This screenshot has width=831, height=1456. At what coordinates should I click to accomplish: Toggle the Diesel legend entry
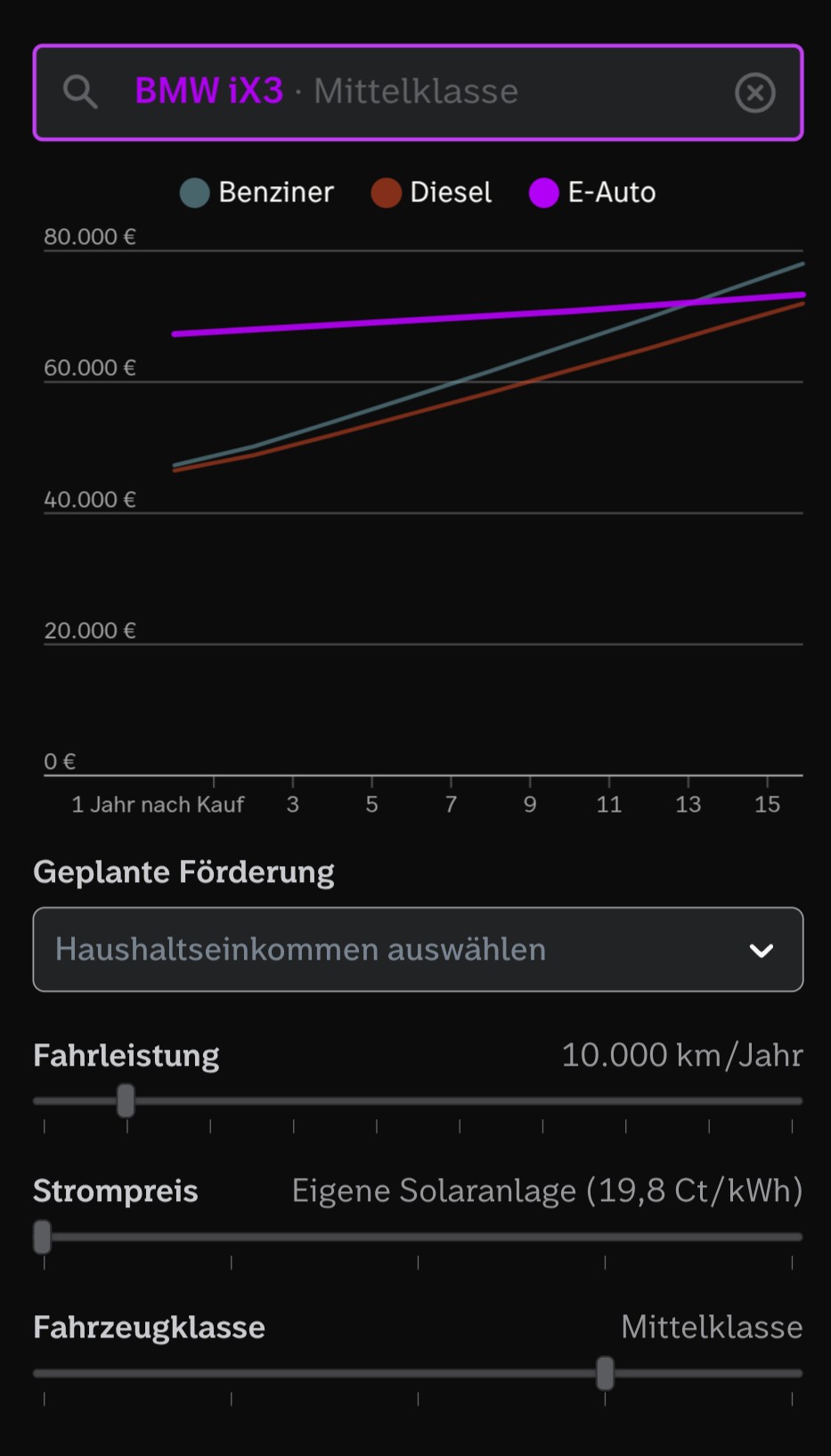[431, 192]
